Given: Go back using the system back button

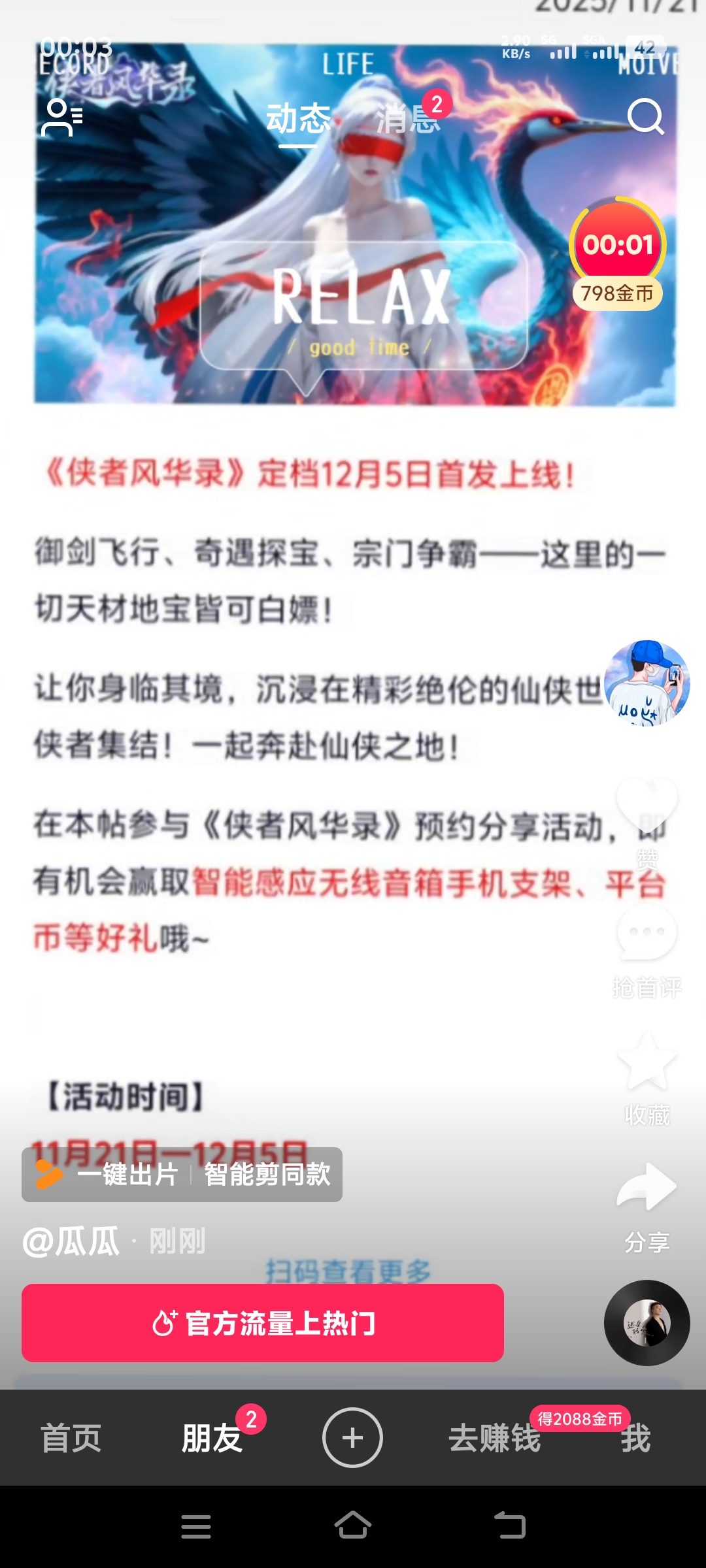Looking at the screenshot, I should (x=510, y=1526).
